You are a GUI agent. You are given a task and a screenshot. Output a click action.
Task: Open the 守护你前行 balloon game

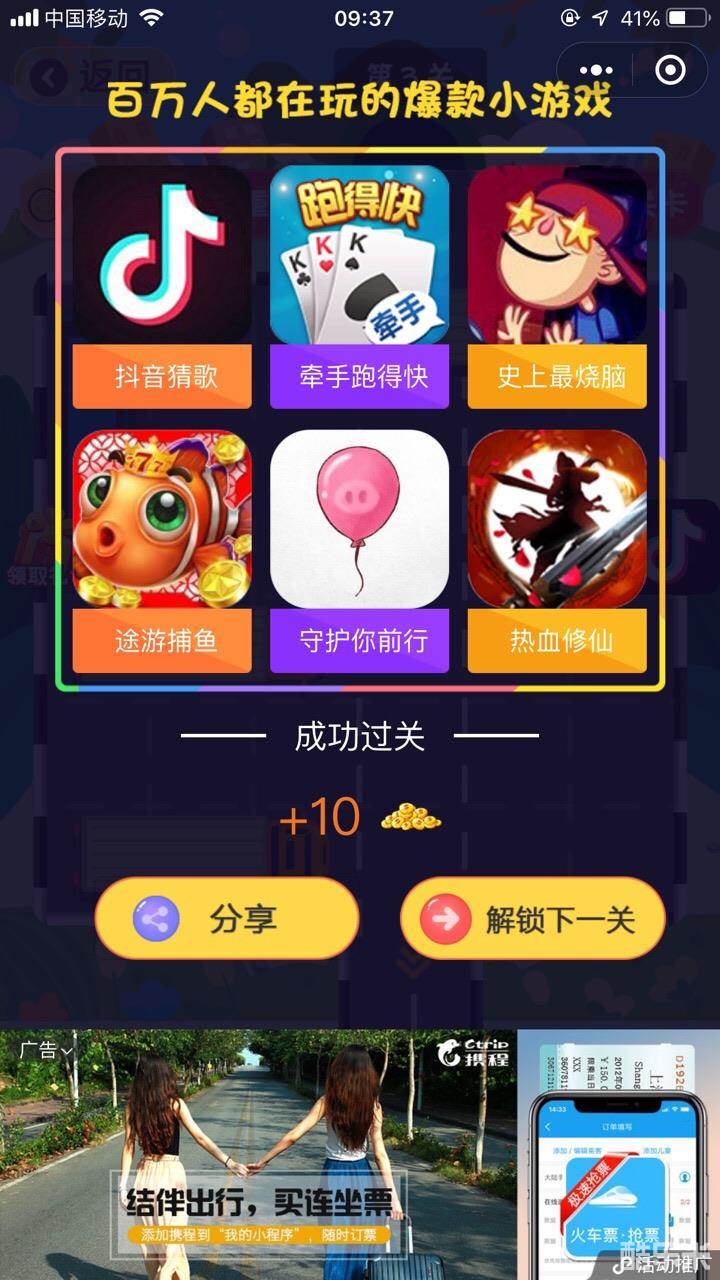pos(360,520)
